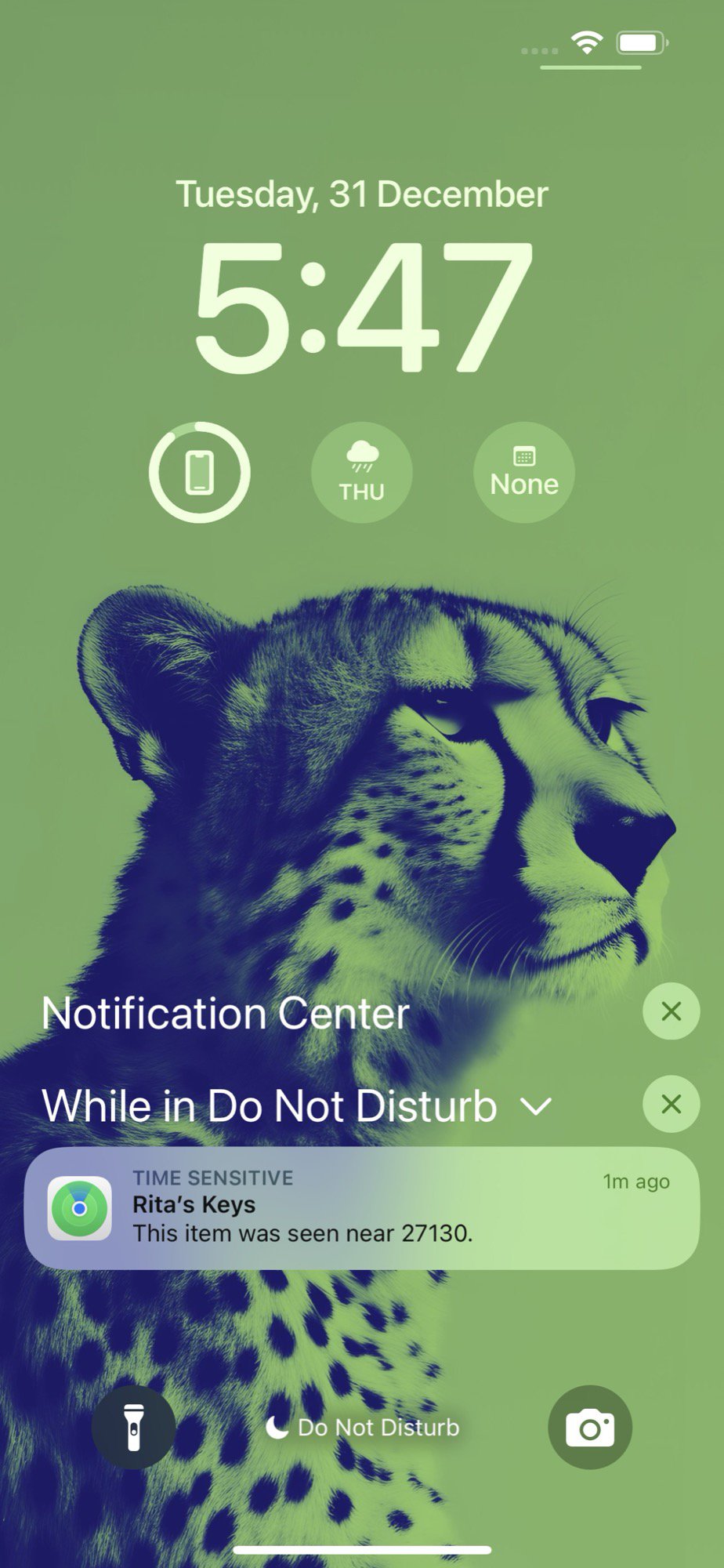Screen dimensions: 724x1568
Task: Open the THU weather widget
Action: click(361, 472)
